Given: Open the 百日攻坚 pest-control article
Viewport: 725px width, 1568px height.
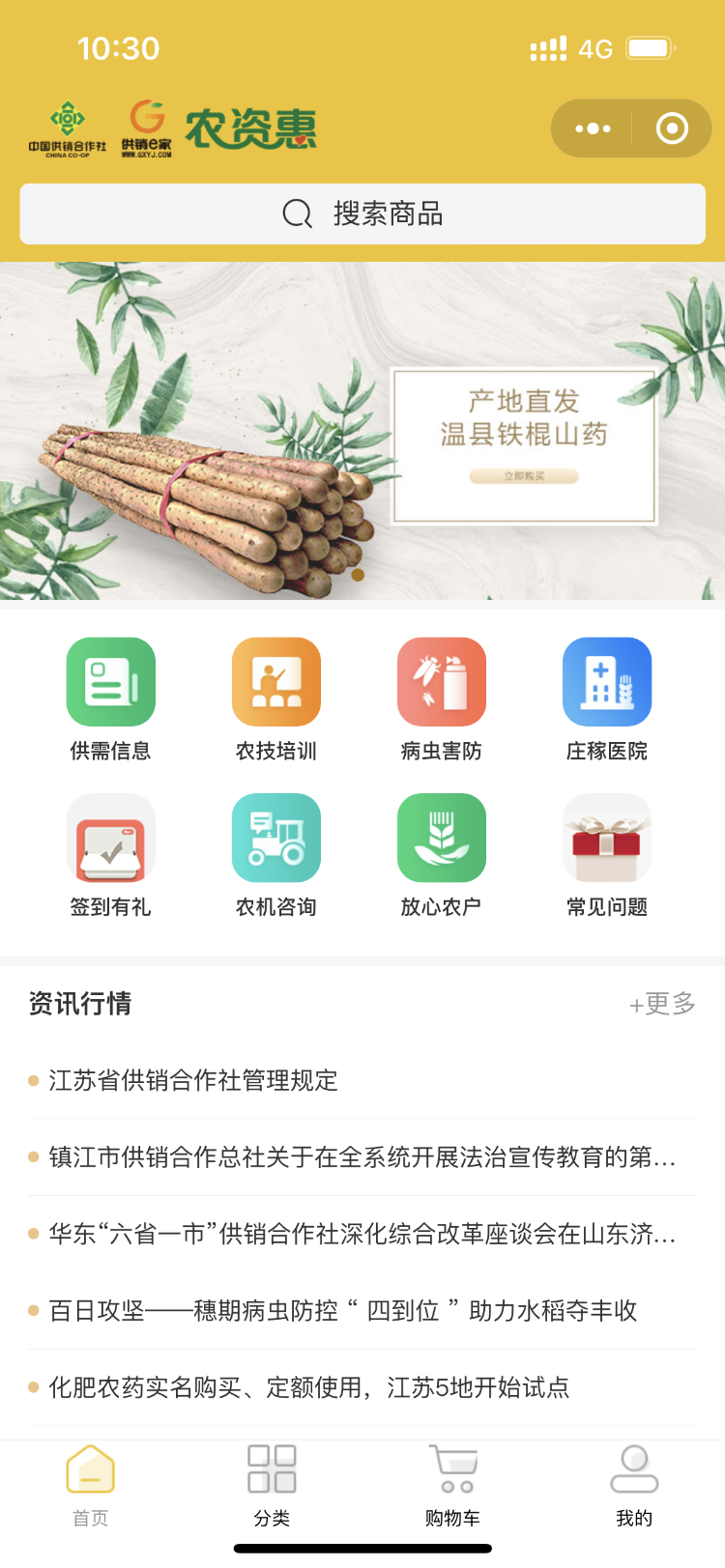Looking at the screenshot, I should click(x=343, y=1311).
